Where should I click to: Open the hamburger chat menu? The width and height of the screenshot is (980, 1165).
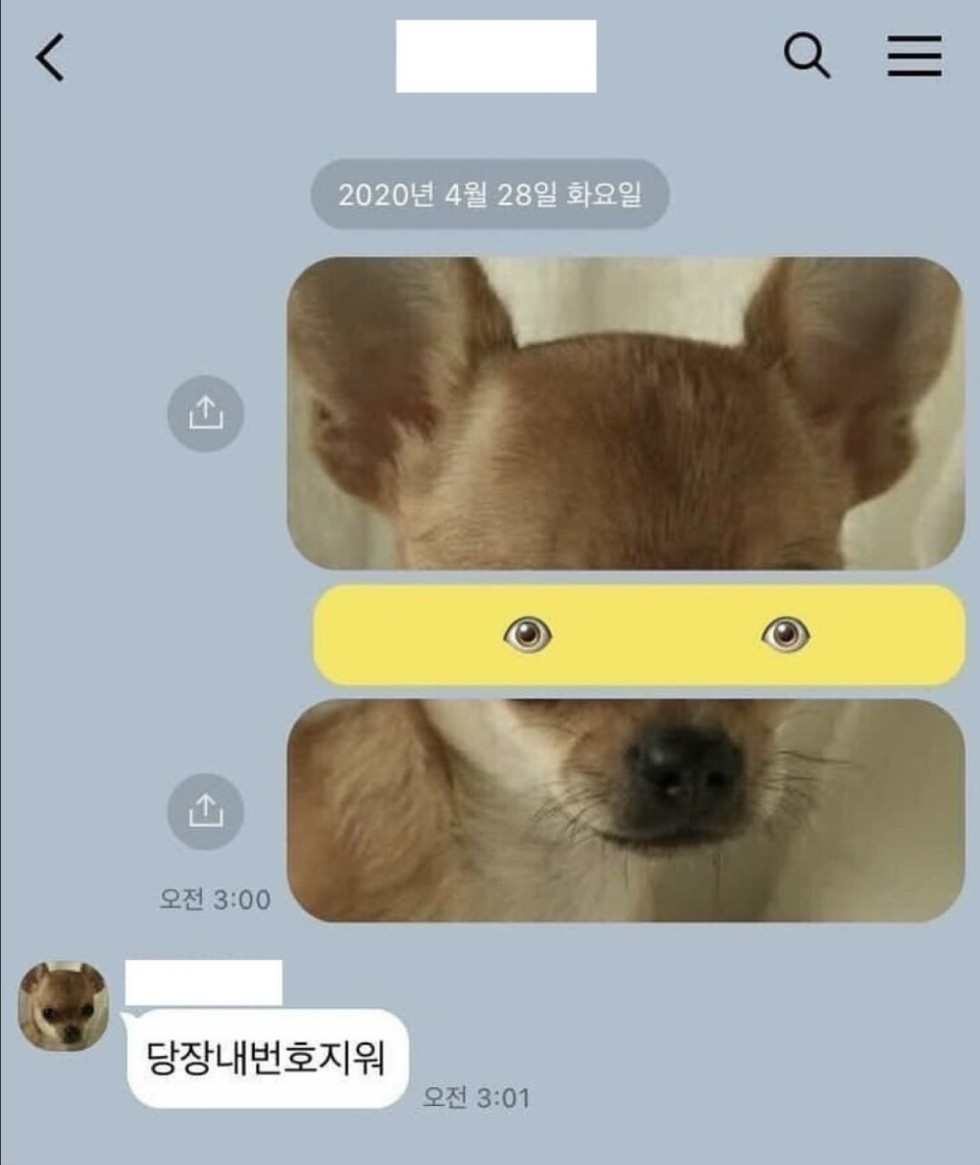tap(914, 57)
